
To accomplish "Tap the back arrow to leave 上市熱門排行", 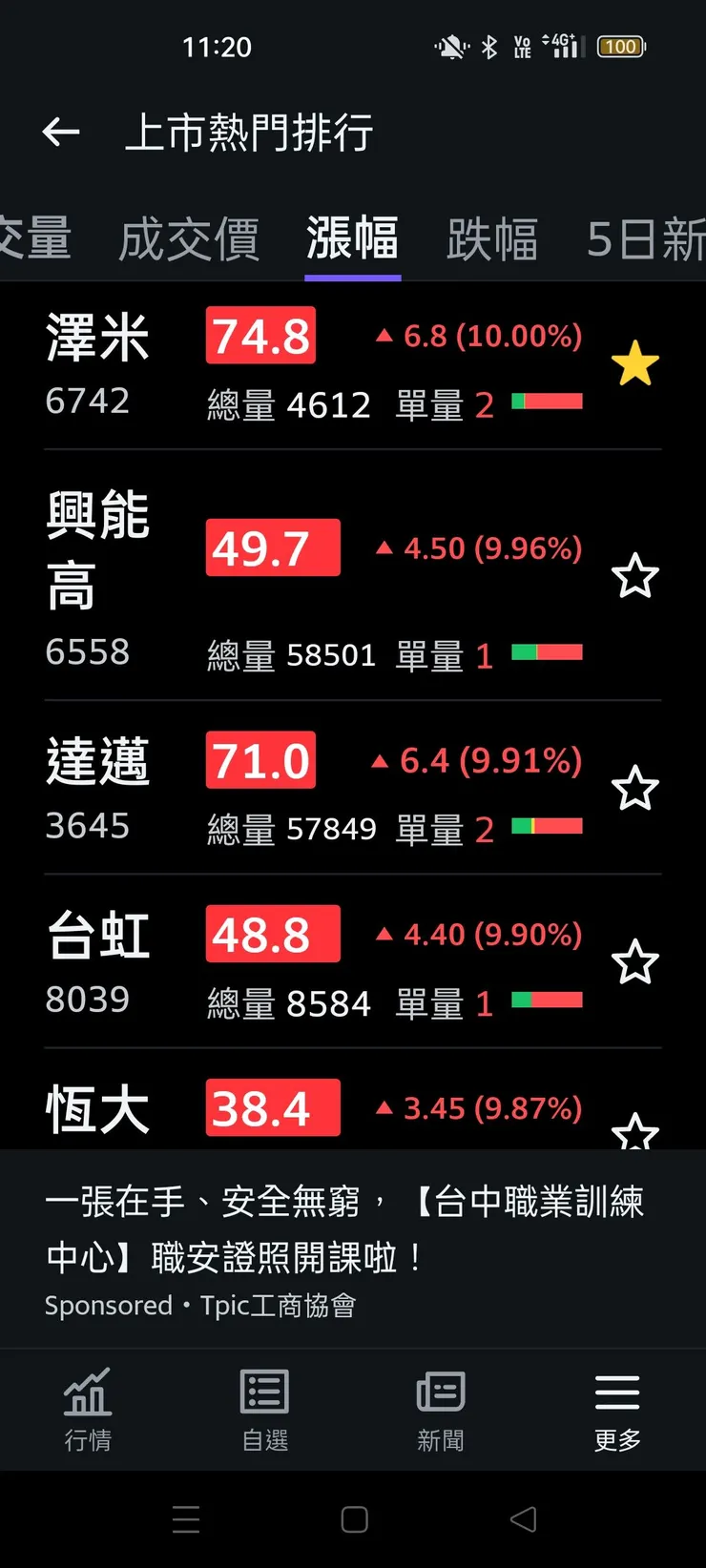I will [61, 134].
